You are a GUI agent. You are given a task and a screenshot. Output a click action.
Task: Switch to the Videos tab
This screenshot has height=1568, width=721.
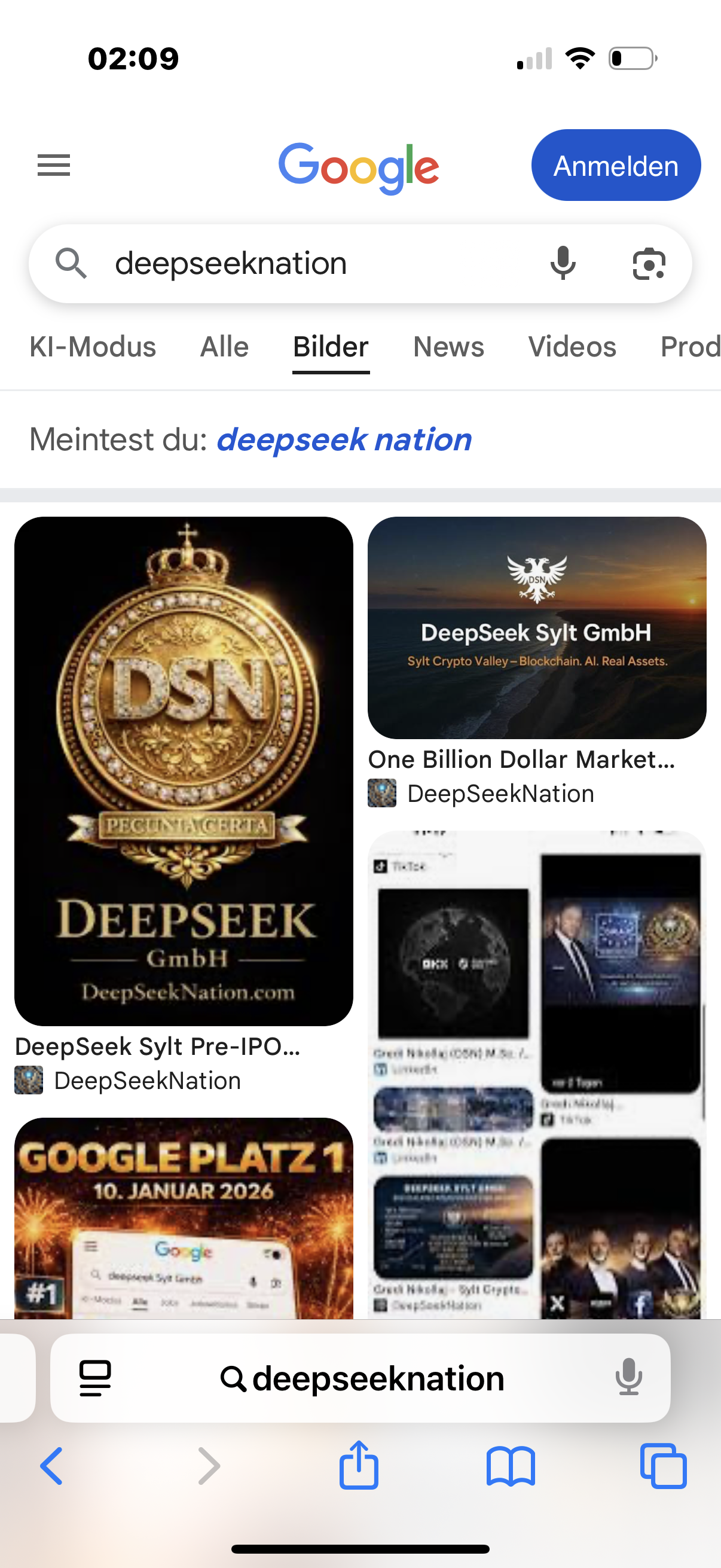(x=572, y=347)
